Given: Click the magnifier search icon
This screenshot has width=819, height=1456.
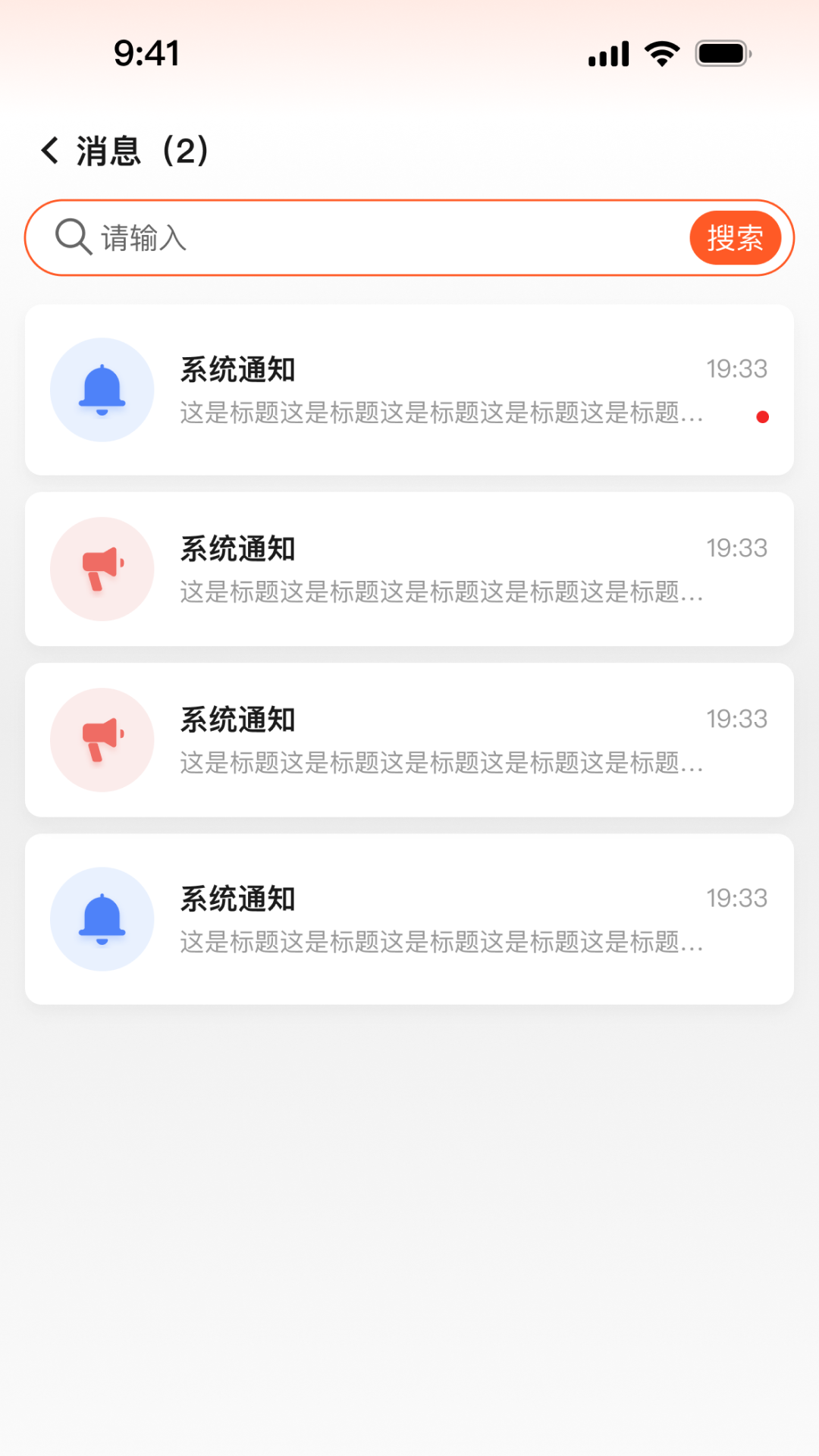Looking at the screenshot, I should 72,237.
